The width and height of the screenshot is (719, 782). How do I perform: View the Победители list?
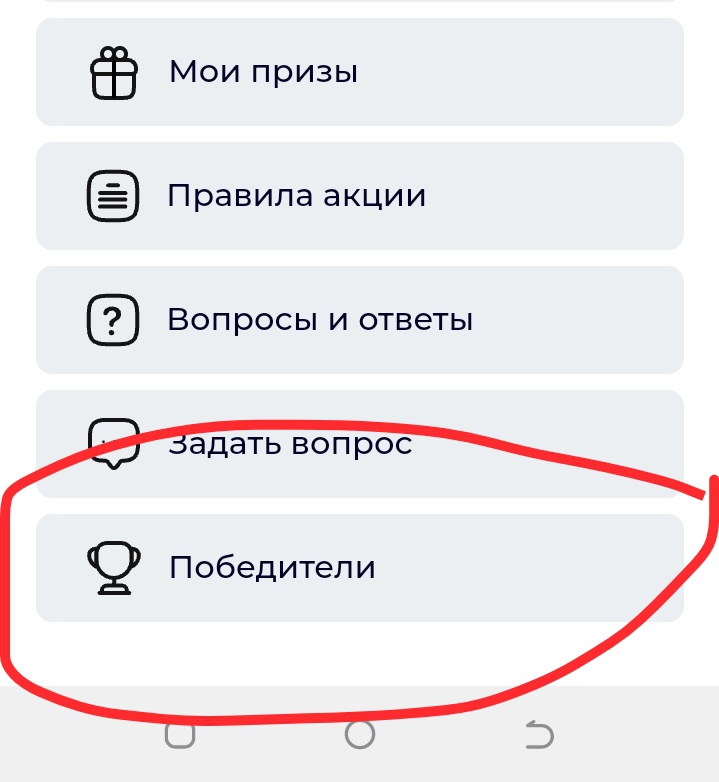tap(360, 568)
